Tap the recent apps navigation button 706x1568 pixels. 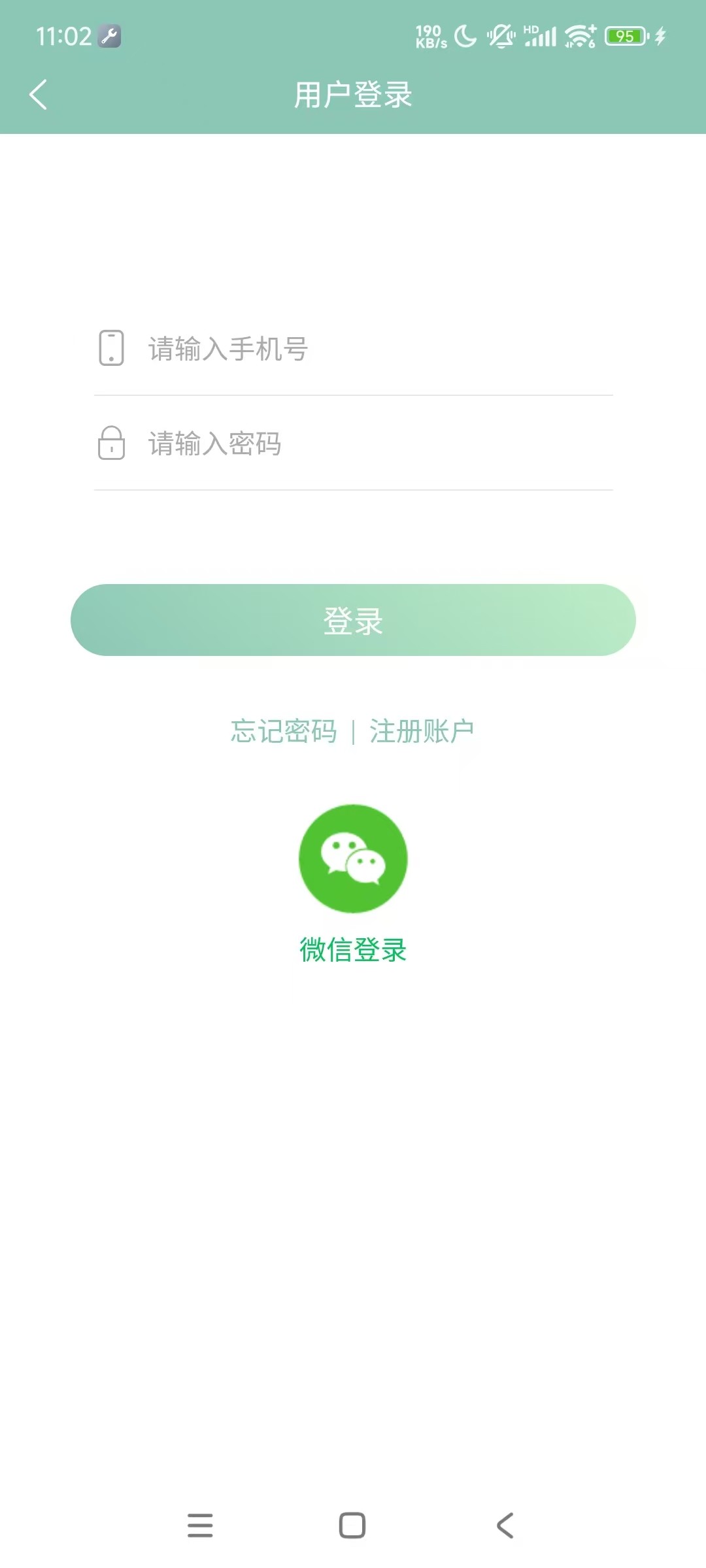[x=201, y=1525]
